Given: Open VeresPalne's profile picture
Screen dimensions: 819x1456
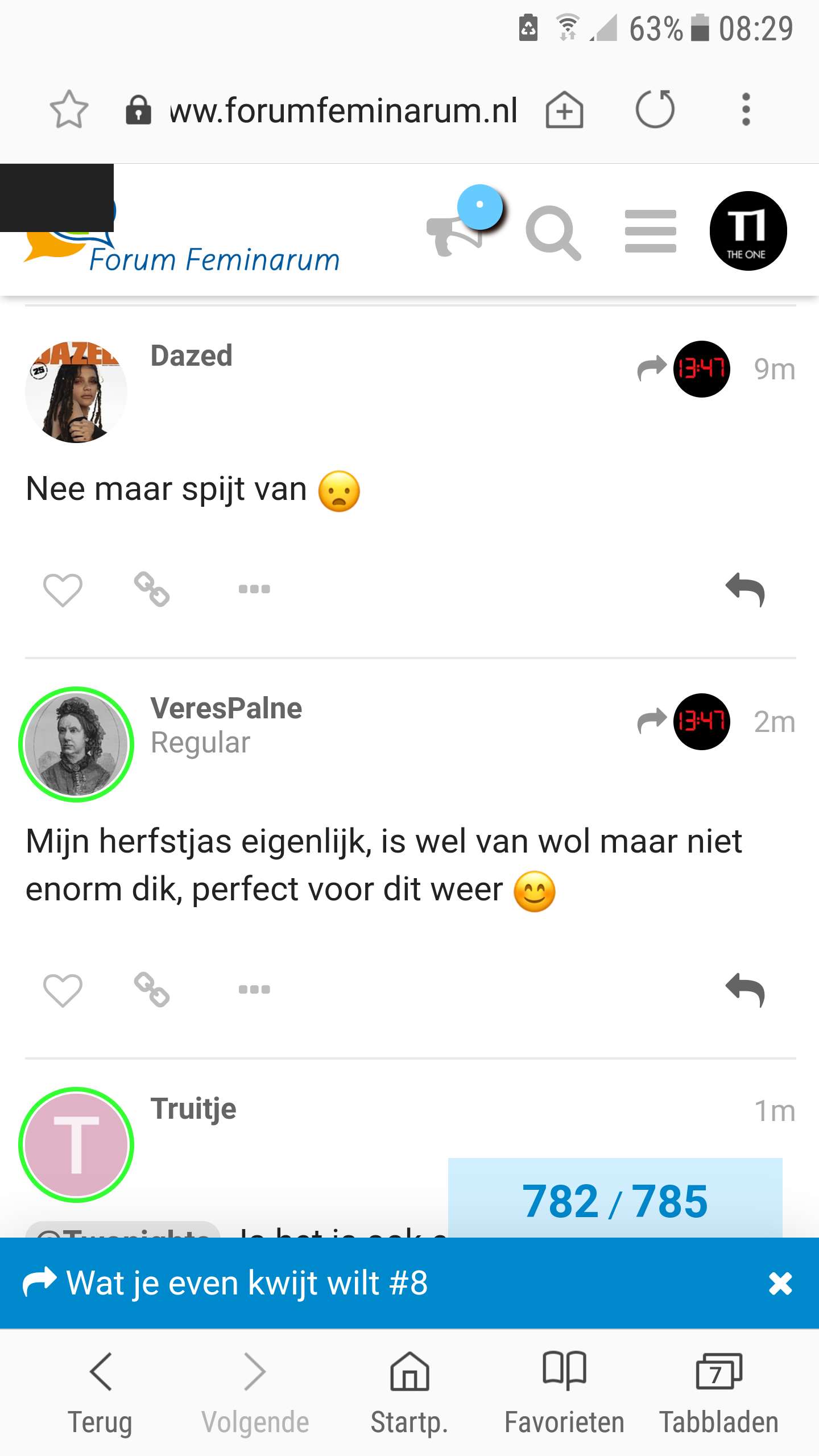Looking at the screenshot, I should pos(76,744).
